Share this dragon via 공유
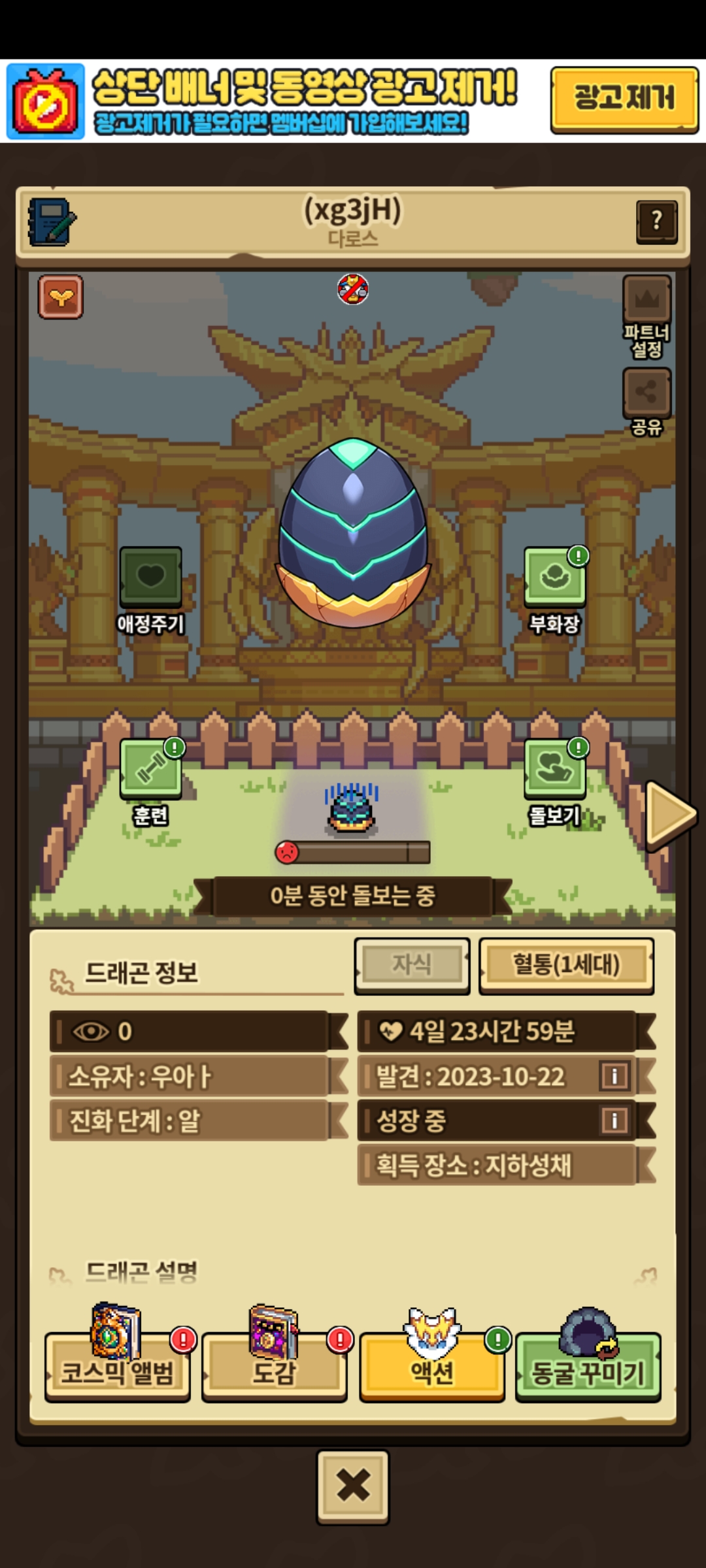This screenshot has height=1568, width=706. point(647,393)
